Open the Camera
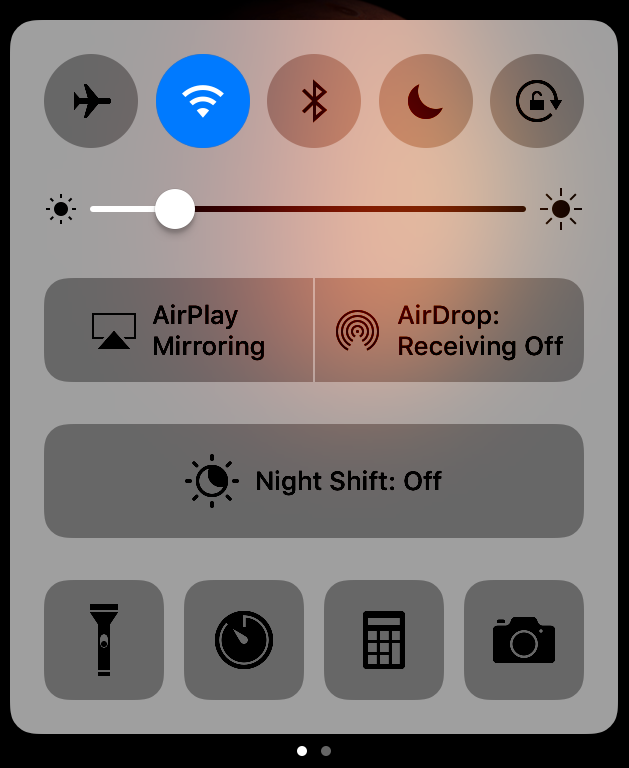This screenshot has width=629, height=768. pyautogui.click(x=524, y=640)
